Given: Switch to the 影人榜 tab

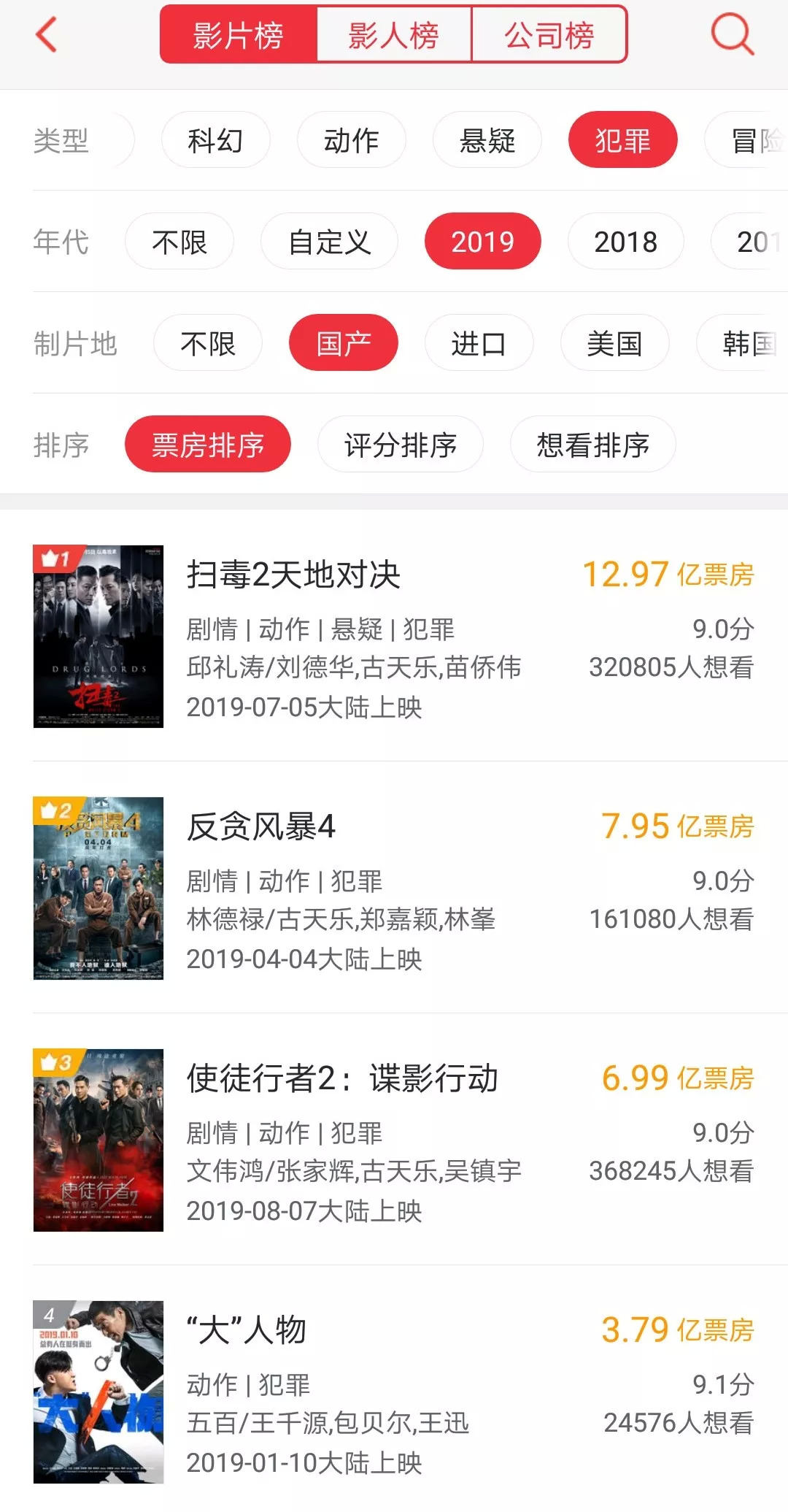Looking at the screenshot, I should pyautogui.click(x=394, y=34).
